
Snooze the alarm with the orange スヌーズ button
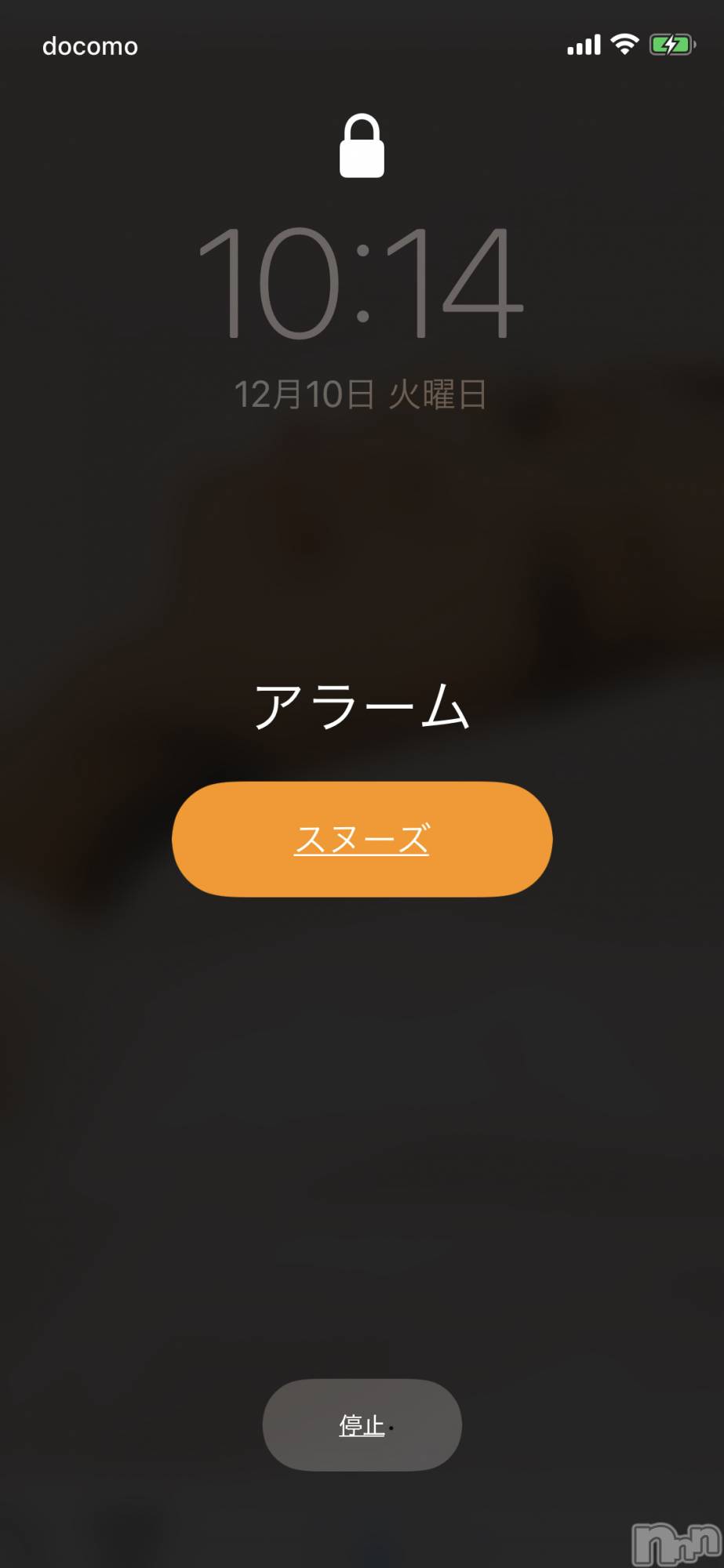pos(362,839)
